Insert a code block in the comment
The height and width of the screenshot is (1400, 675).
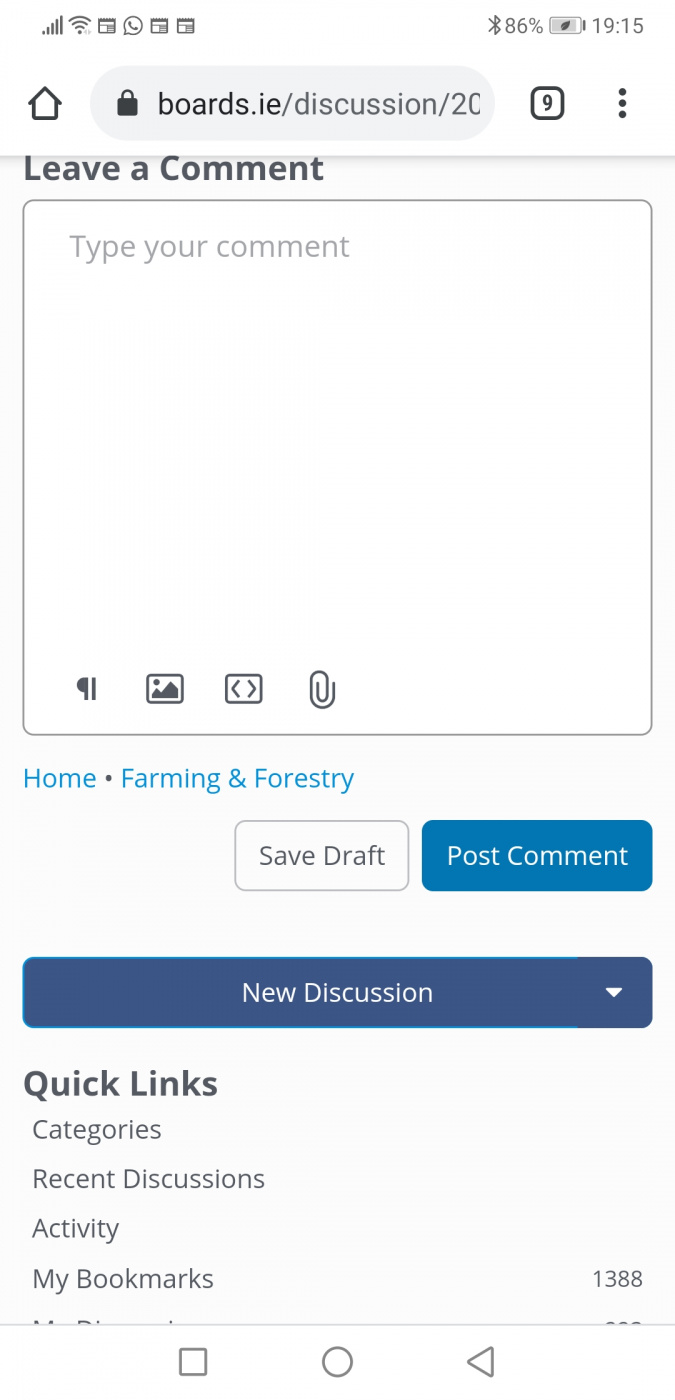click(x=244, y=689)
